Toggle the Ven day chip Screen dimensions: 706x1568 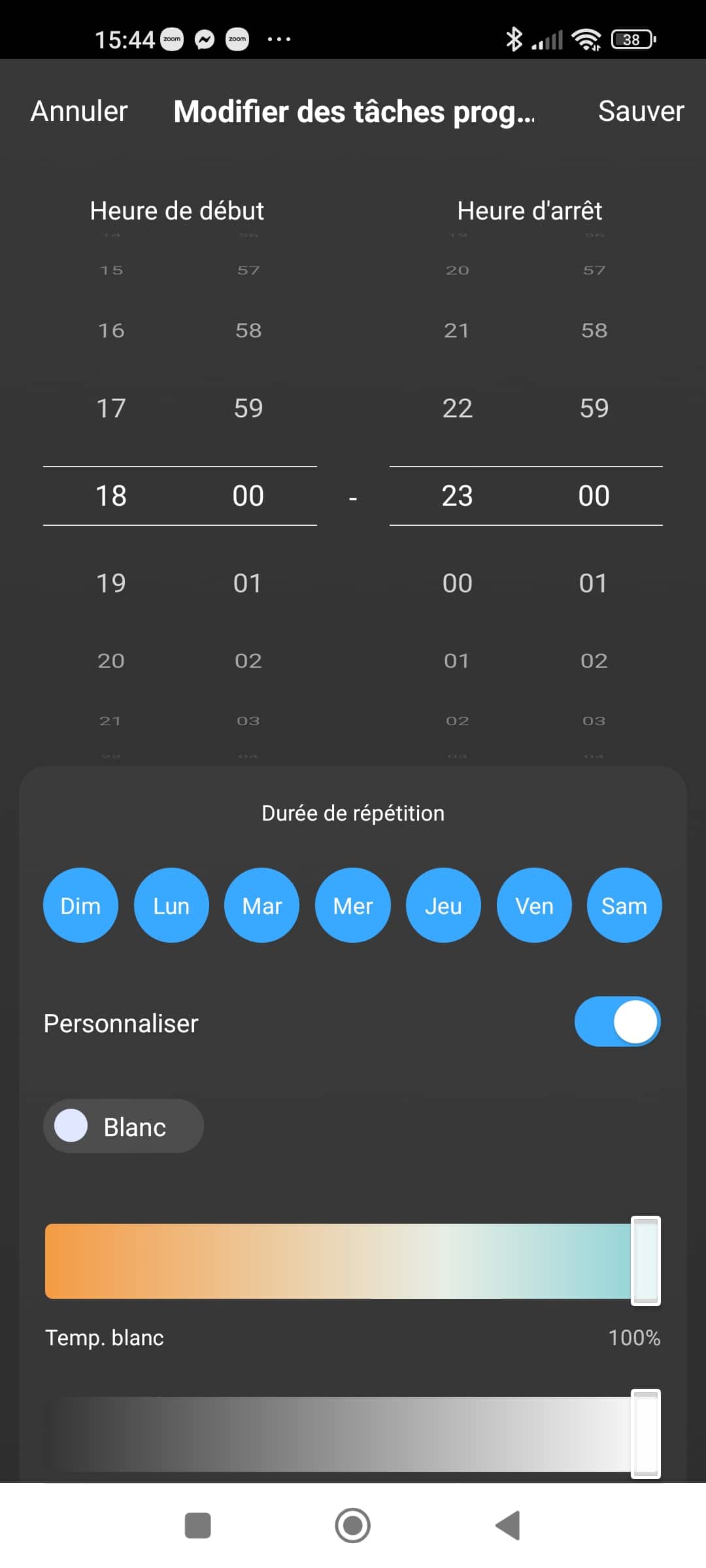[x=534, y=906]
